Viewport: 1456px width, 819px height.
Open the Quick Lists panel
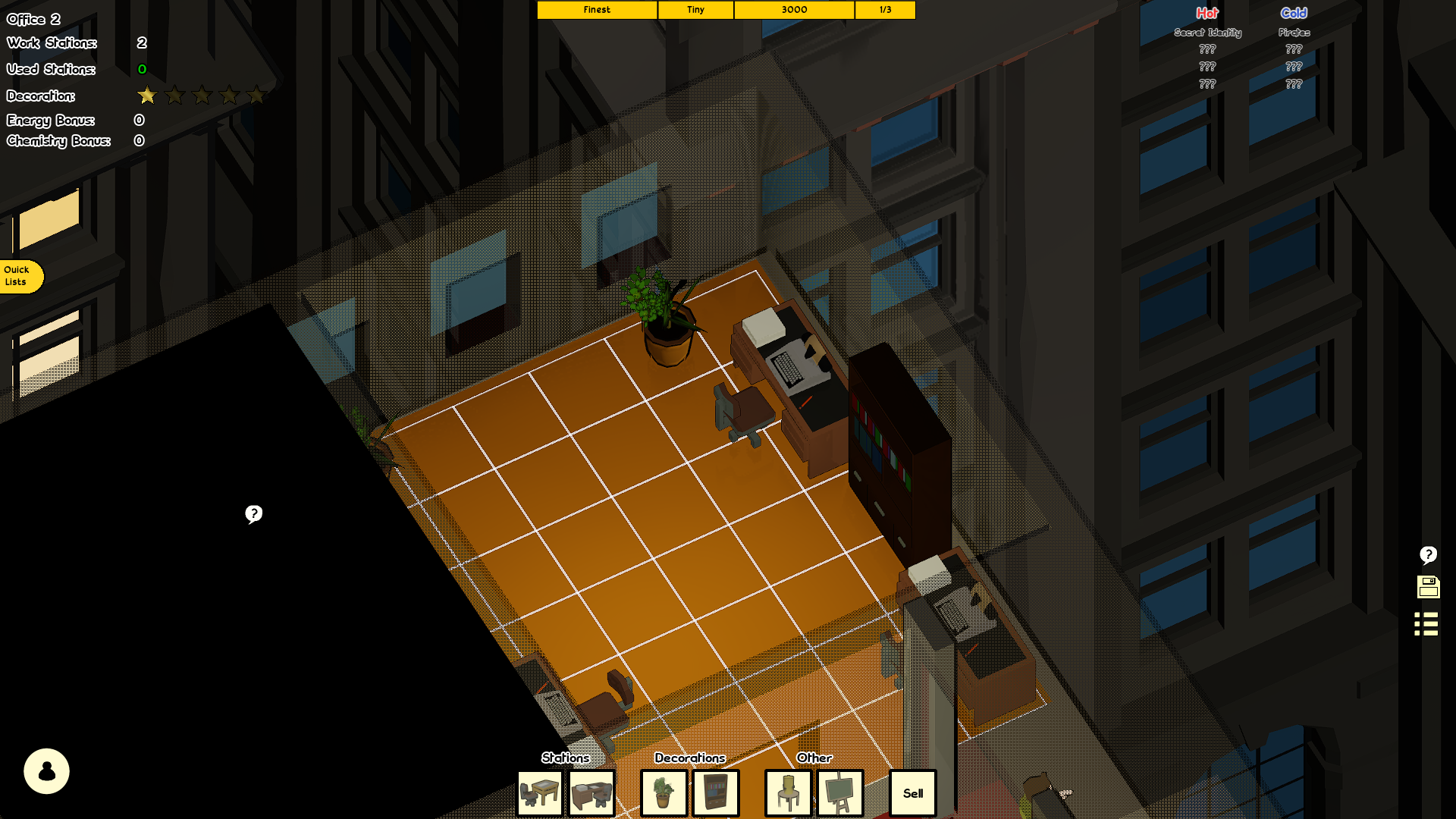click(18, 276)
